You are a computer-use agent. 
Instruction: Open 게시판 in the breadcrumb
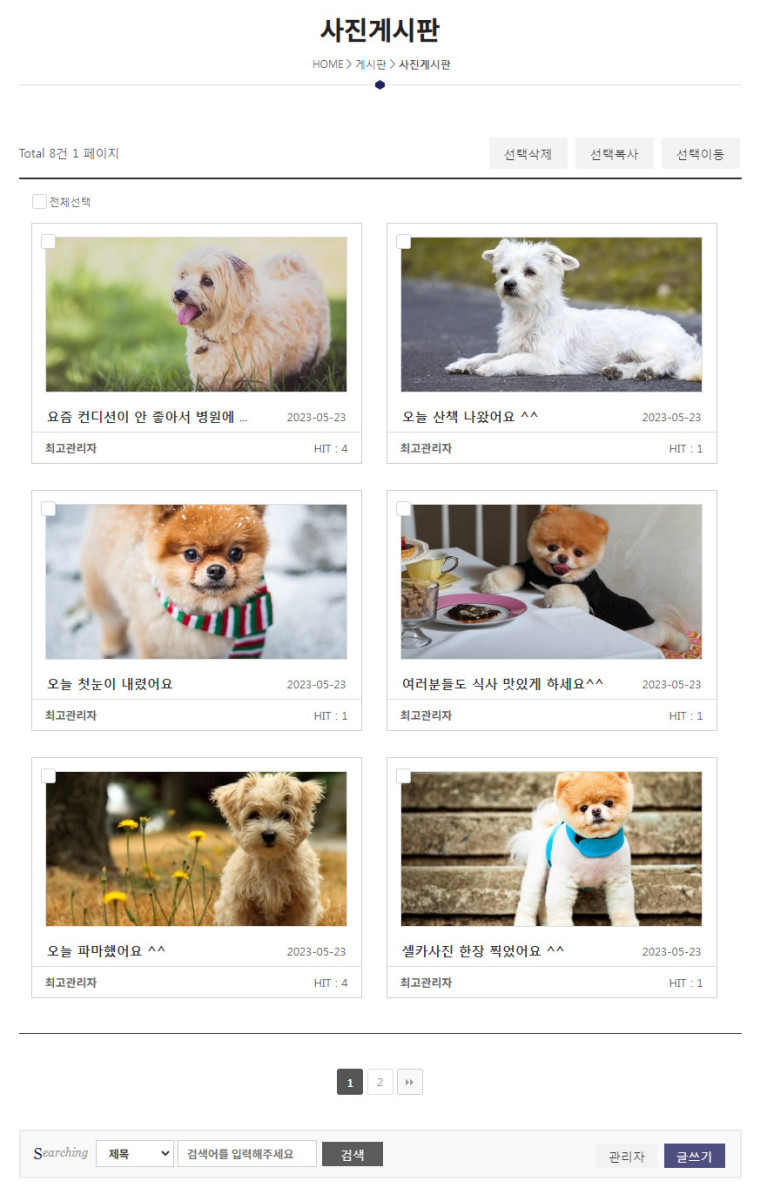(x=371, y=65)
